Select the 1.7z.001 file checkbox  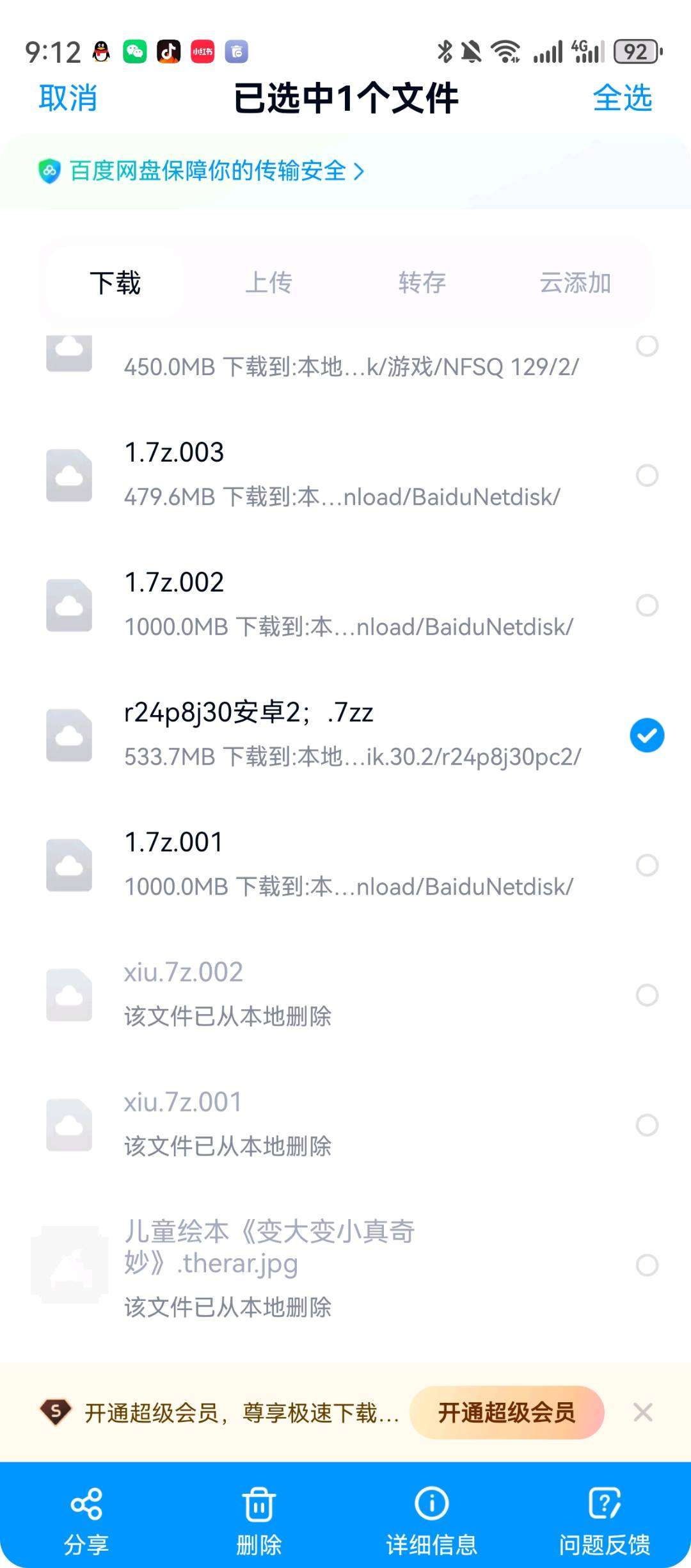tap(647, 865)
